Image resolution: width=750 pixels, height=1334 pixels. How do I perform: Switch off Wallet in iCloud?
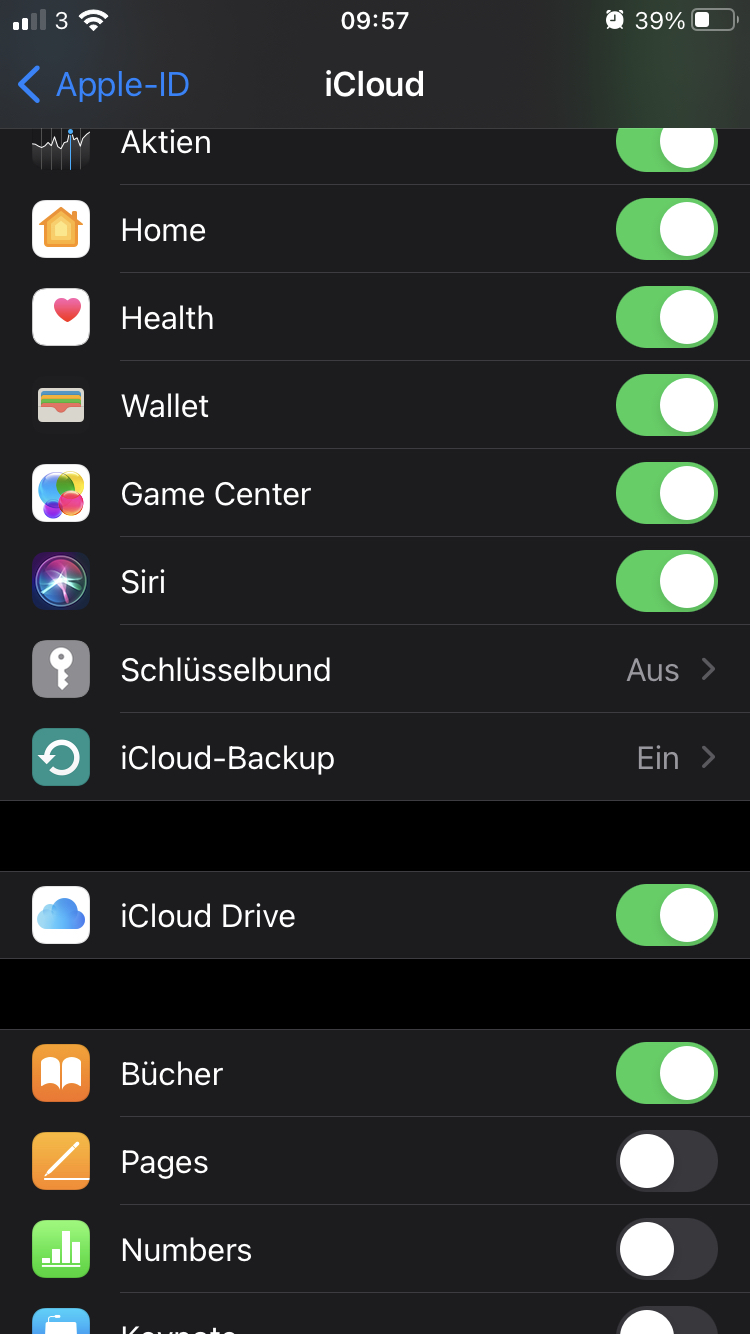coord(666,405)
